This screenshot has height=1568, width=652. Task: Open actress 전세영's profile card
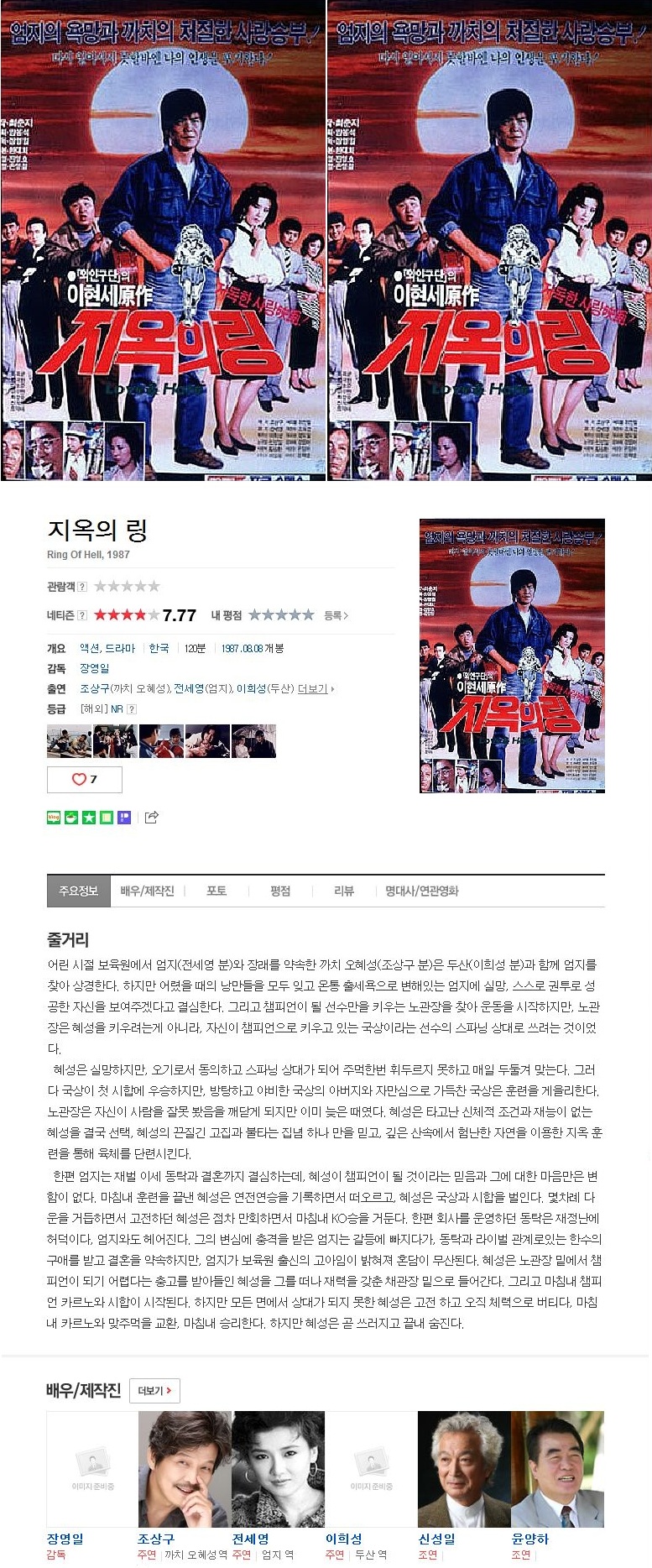tap(278, 1469)
